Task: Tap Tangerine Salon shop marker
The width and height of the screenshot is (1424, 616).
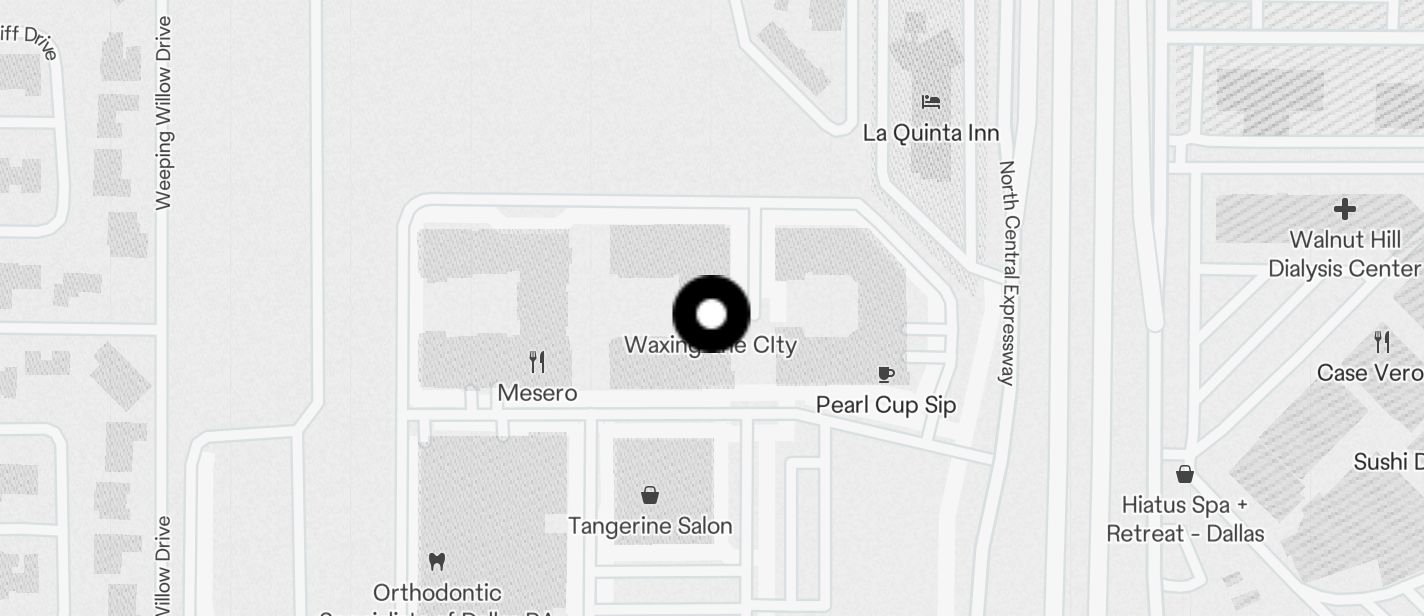Action: click(650, 495)
